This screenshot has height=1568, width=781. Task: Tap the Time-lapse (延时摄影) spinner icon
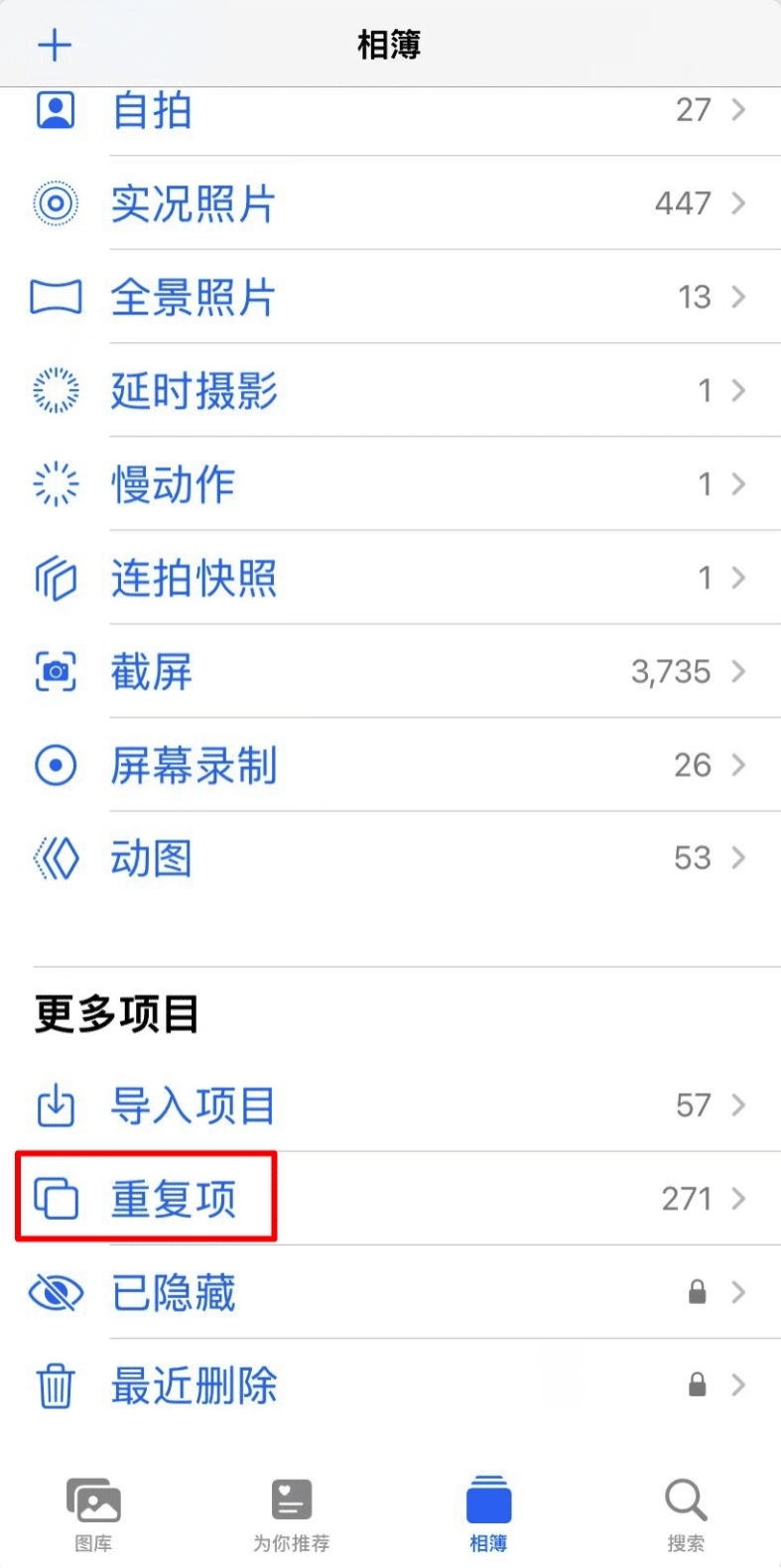(56, 390)
